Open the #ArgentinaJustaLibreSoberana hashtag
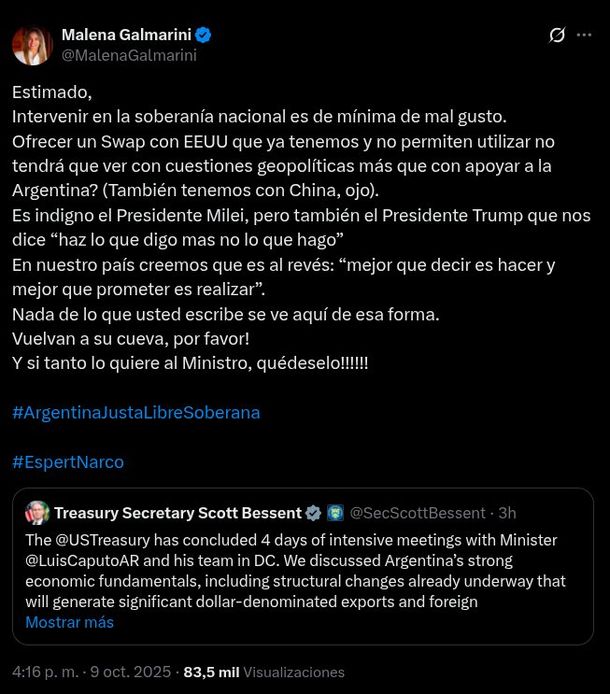 click(x=136, y=412)
